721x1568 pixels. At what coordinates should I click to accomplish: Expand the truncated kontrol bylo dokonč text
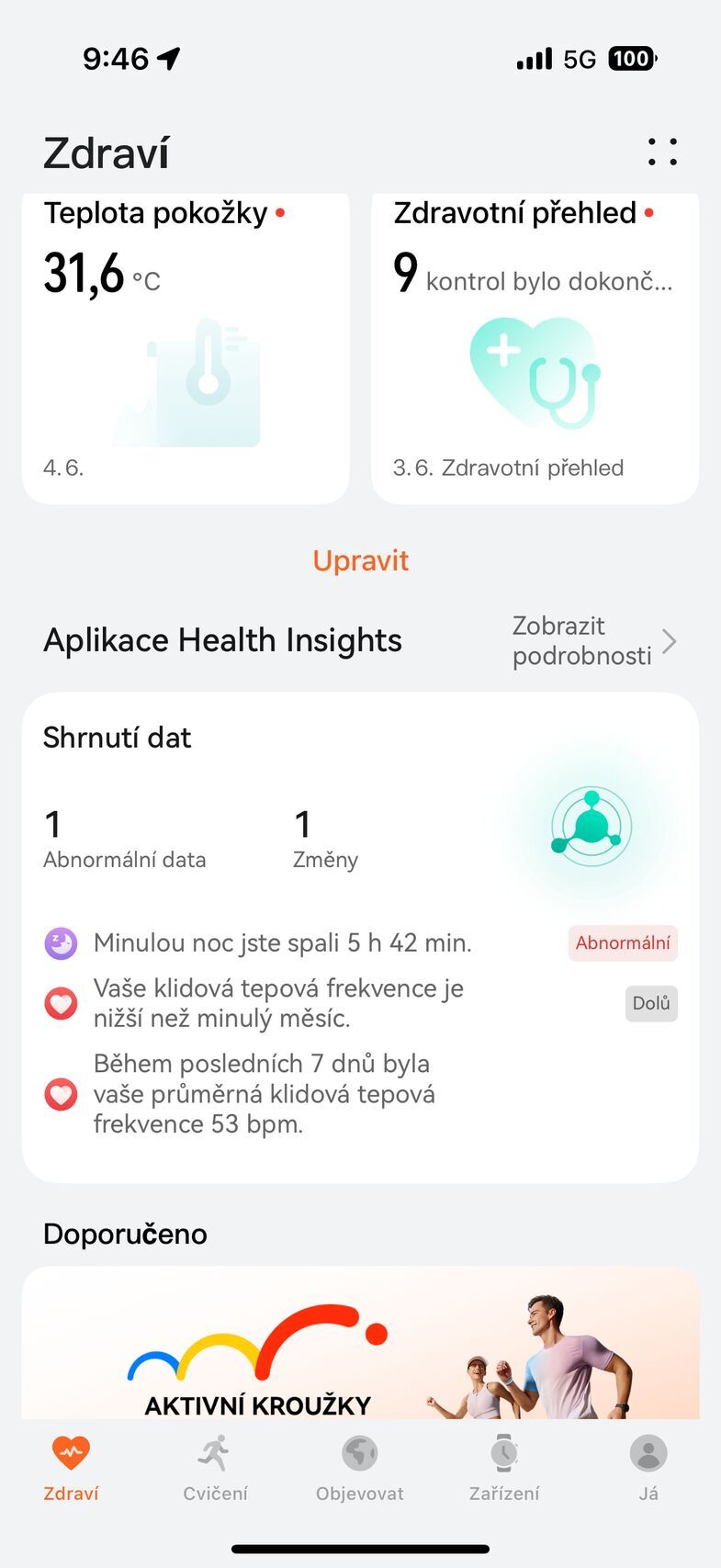pos(549,281)
